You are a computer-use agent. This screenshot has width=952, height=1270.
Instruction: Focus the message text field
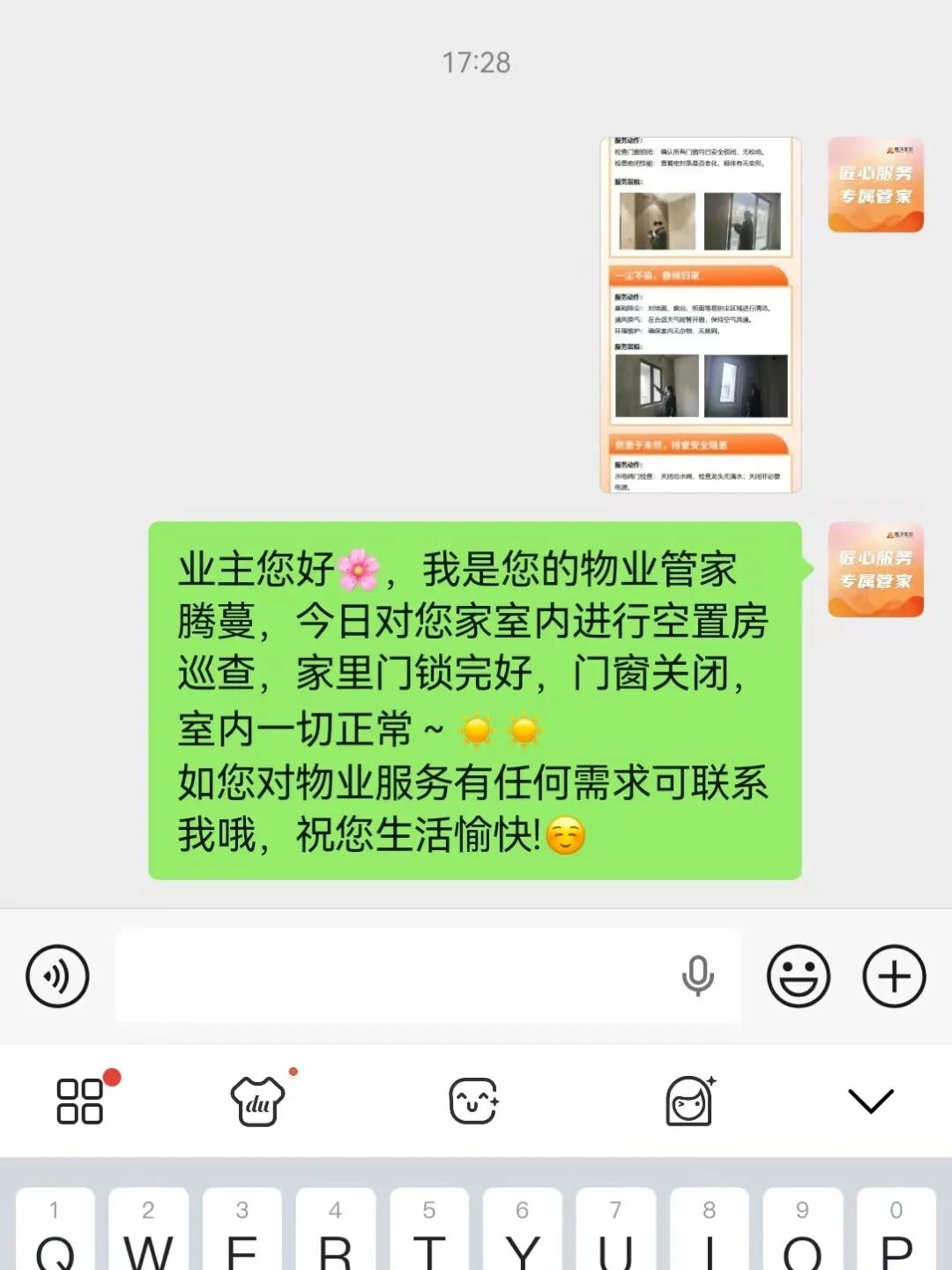point(397,975)
